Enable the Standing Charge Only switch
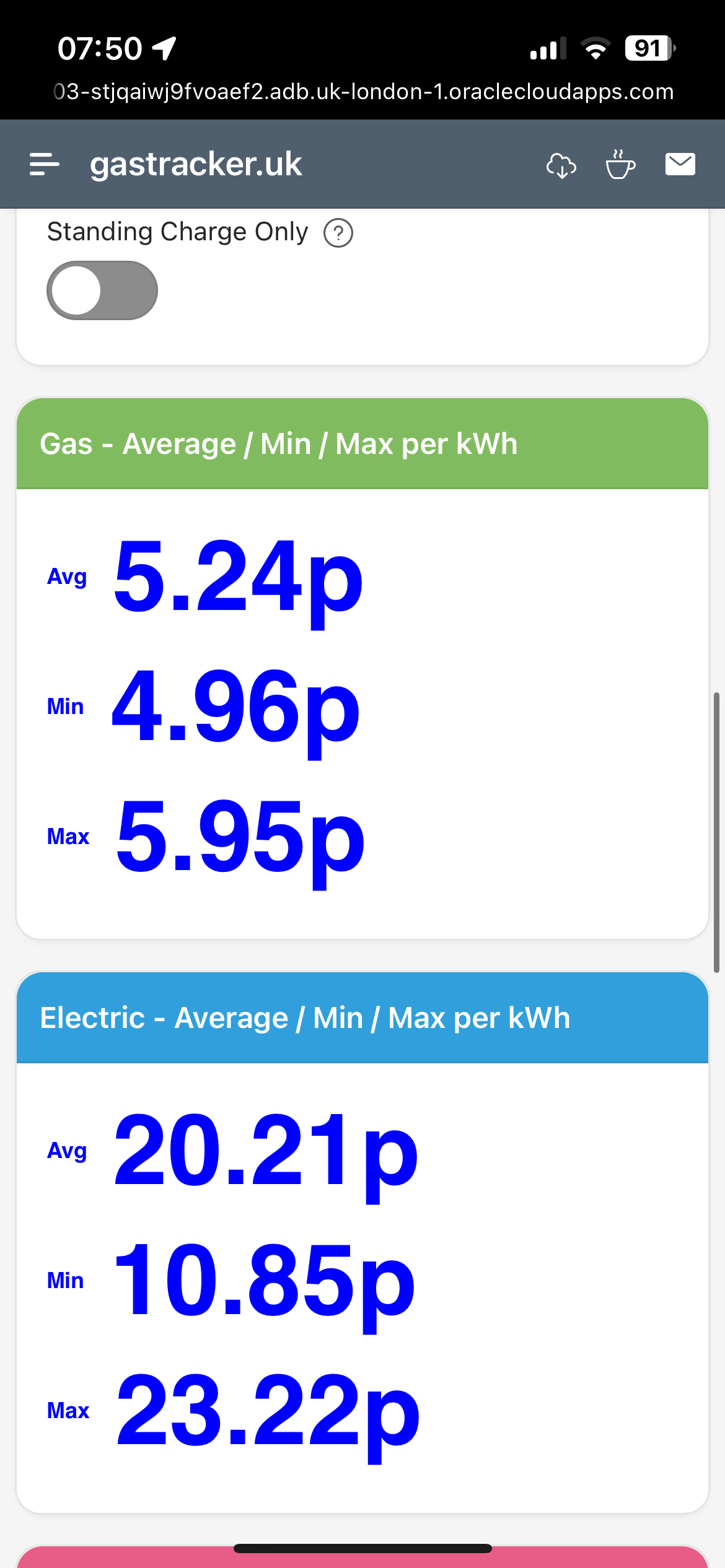The image size is (725, 1568). [x=102, y=290]
